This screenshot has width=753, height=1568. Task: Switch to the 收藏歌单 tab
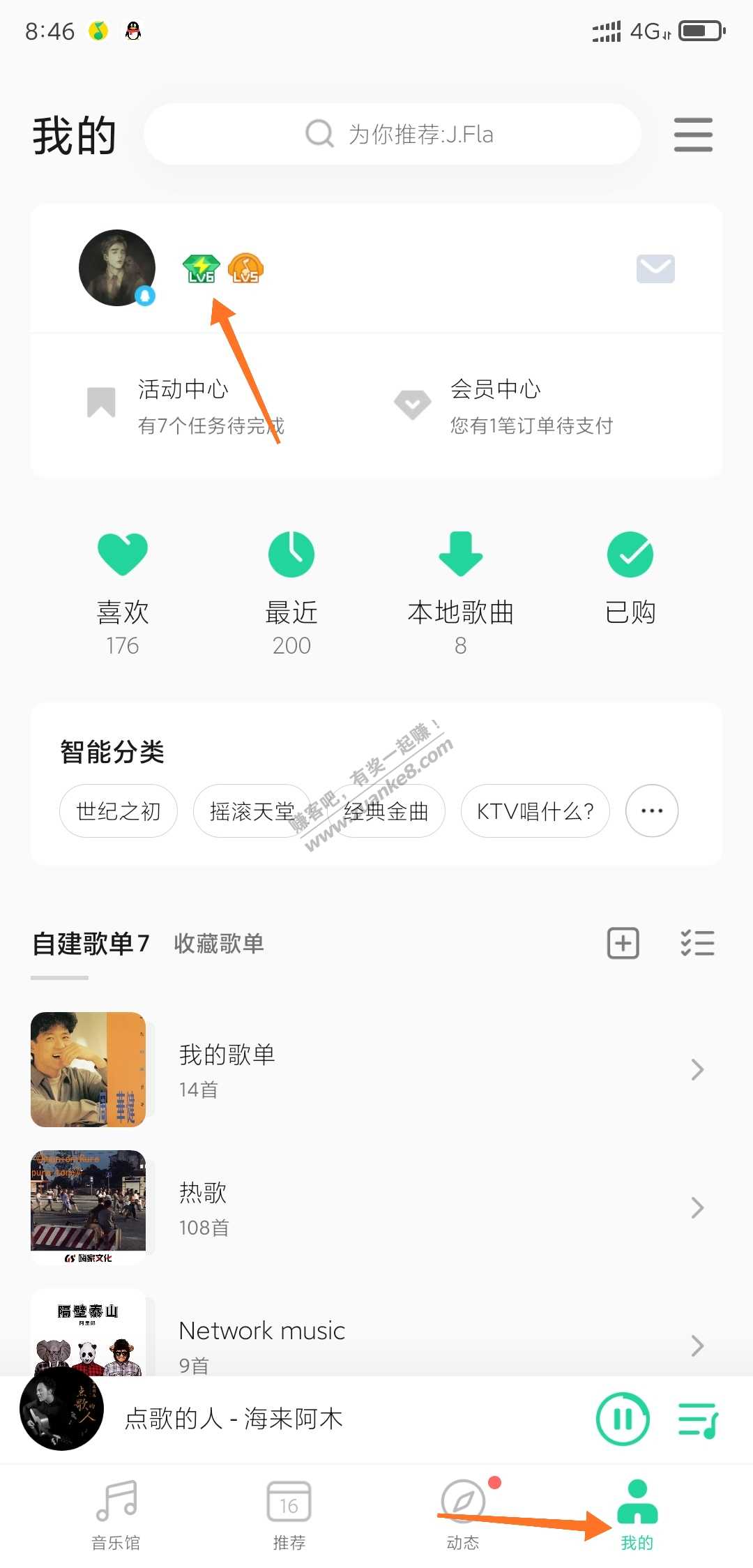coord(219,944)
